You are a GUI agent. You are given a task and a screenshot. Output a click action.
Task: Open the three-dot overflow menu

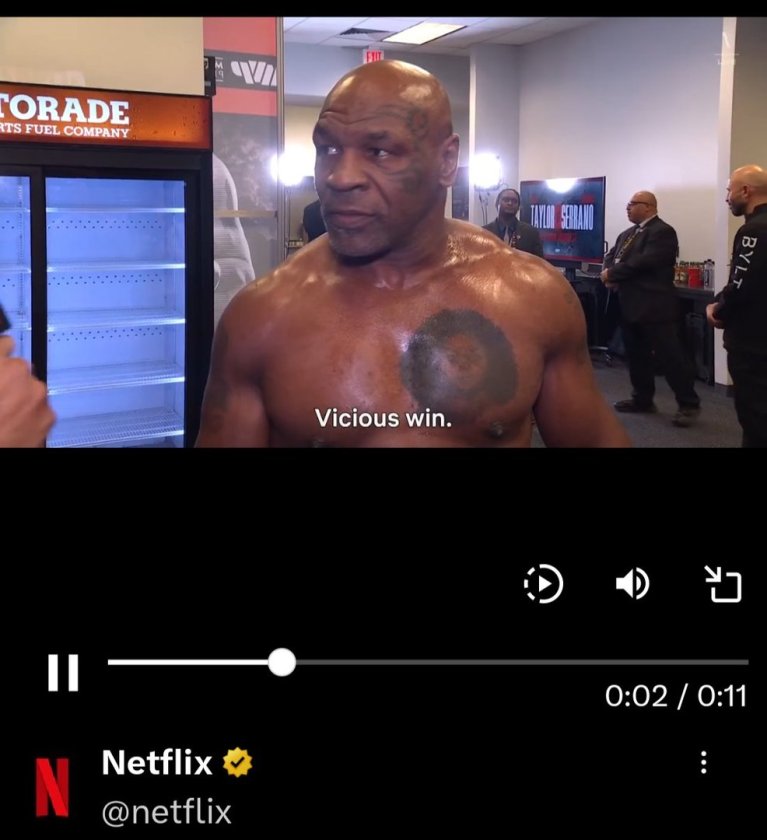[704, 763]
